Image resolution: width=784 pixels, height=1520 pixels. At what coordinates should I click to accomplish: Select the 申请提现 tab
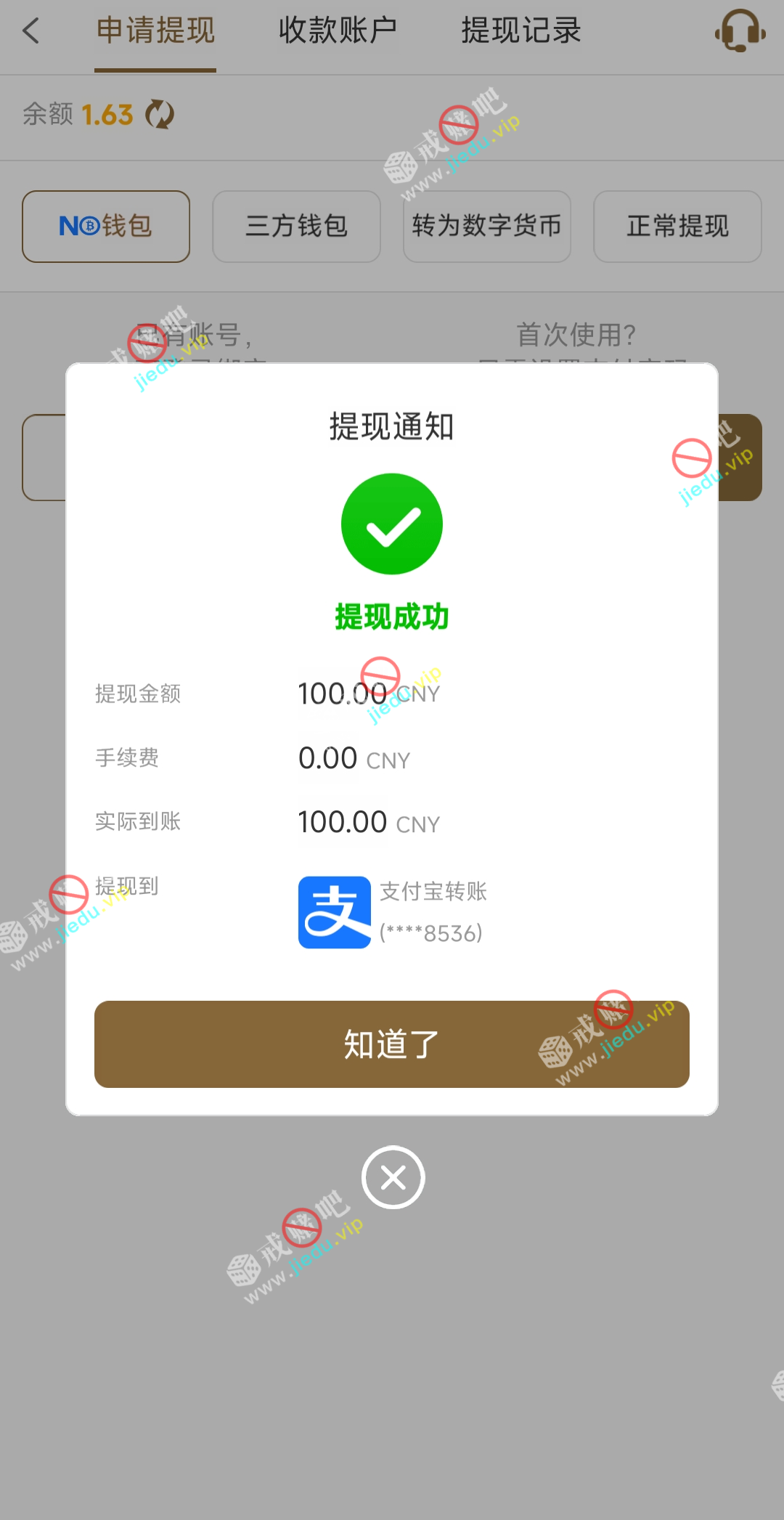155,31
